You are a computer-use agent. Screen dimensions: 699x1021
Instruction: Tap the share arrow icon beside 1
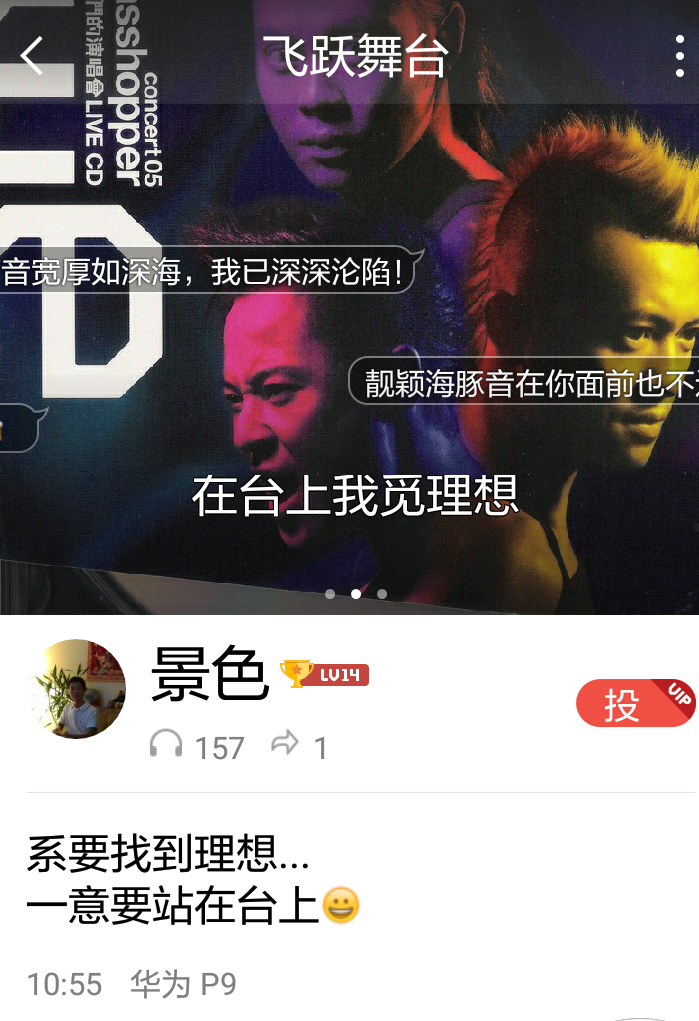[x=285, y=744]
